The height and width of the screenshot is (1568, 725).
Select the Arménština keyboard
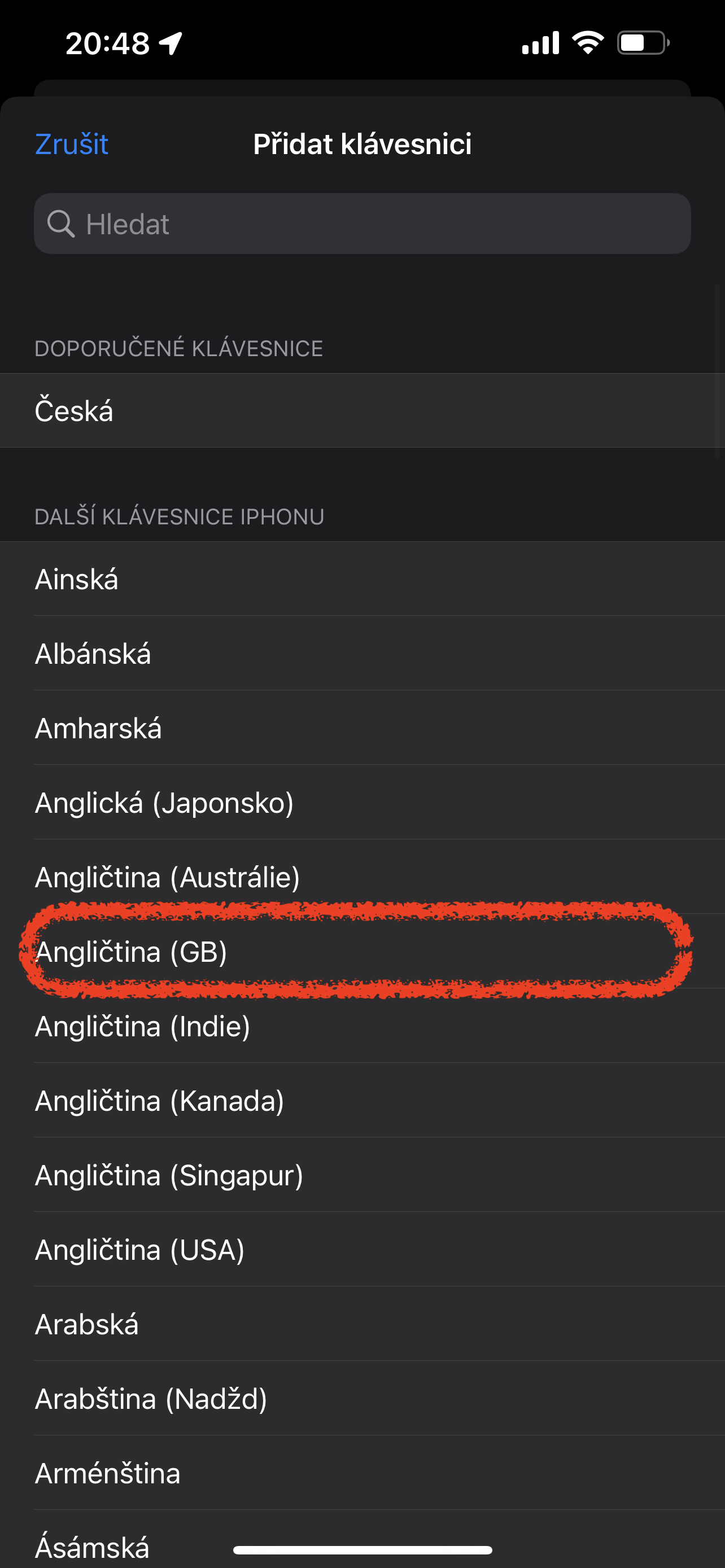(x=362, y=1473)
